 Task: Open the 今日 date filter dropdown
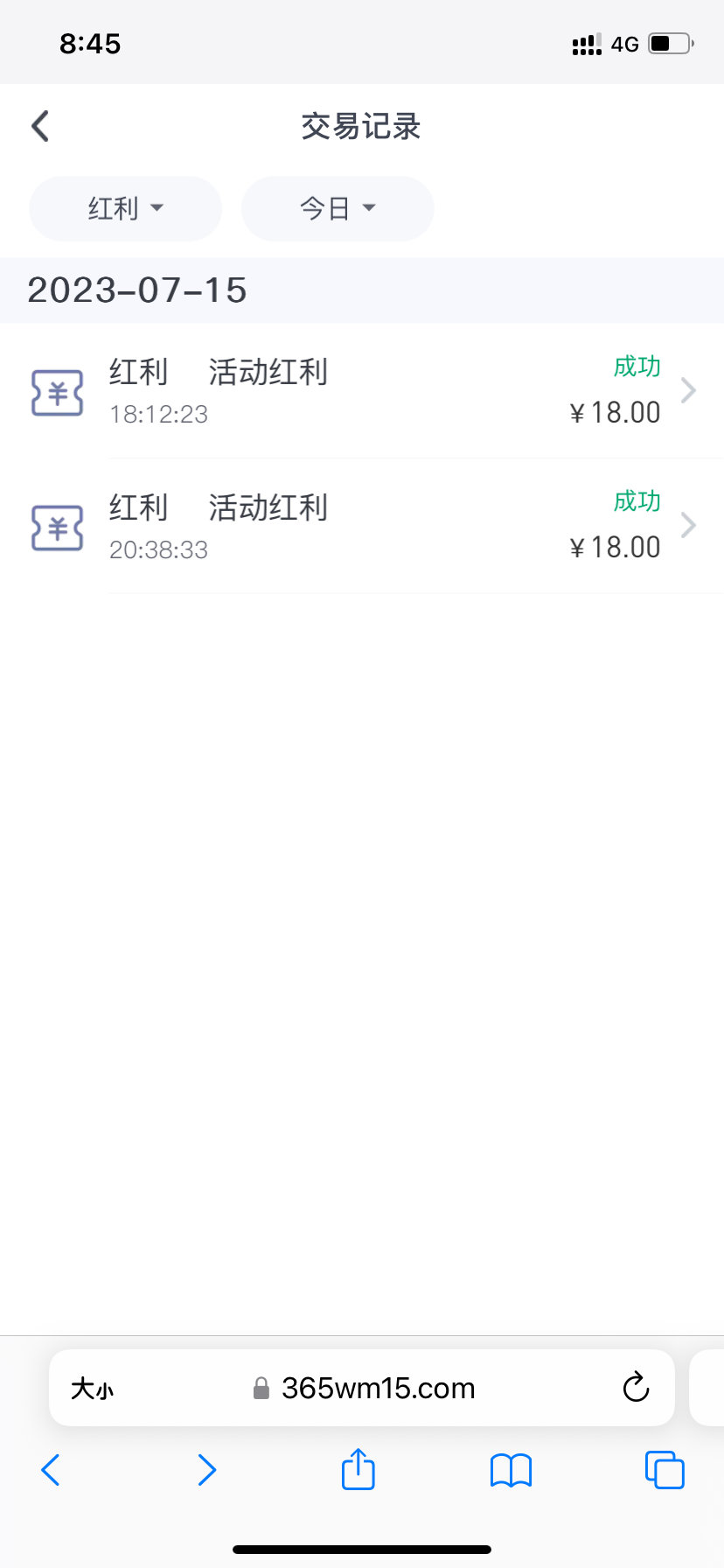click(338, 208)
